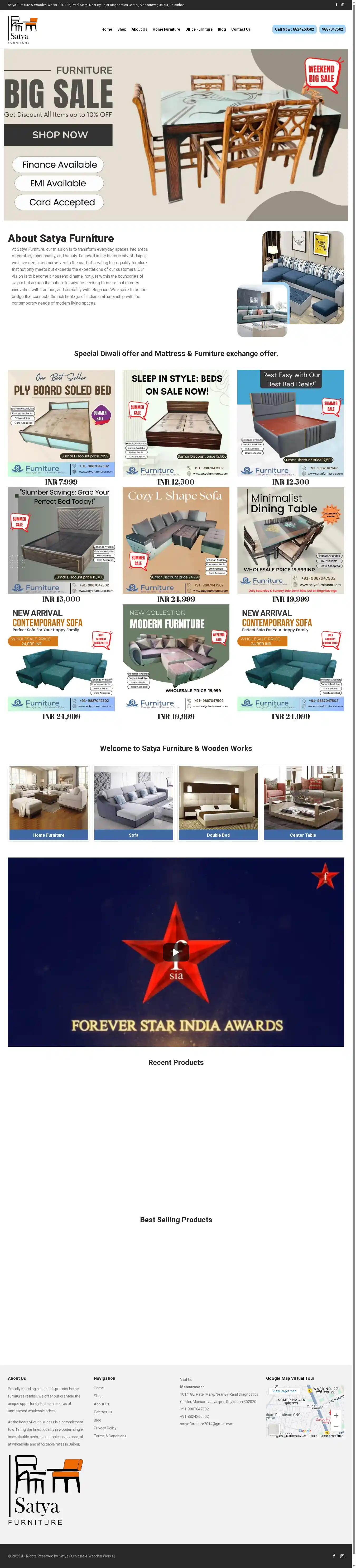The width and height of the screenshot is (356, 1568).
Task: Tap the 9887047502 phone button
Action: (332, 29)
